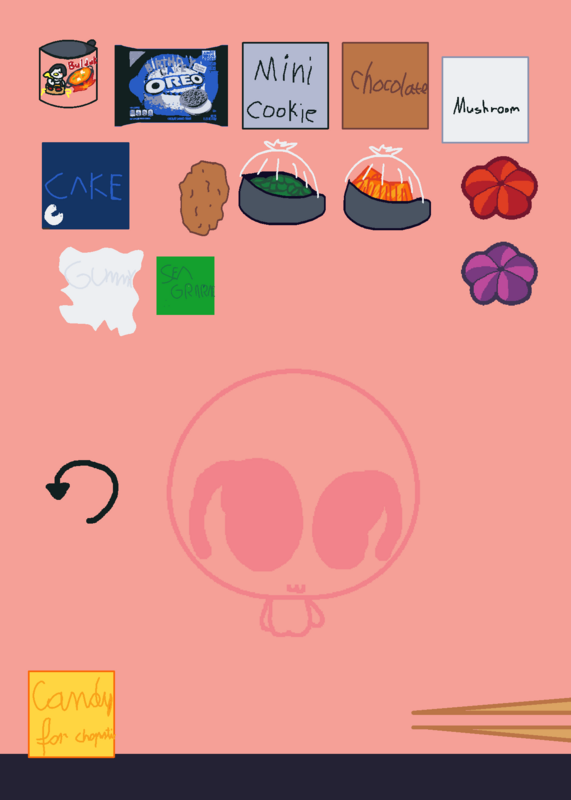Choose the dark blue Cake tile
This screenshot has width=571, height=800.
(x=86, y=186)
